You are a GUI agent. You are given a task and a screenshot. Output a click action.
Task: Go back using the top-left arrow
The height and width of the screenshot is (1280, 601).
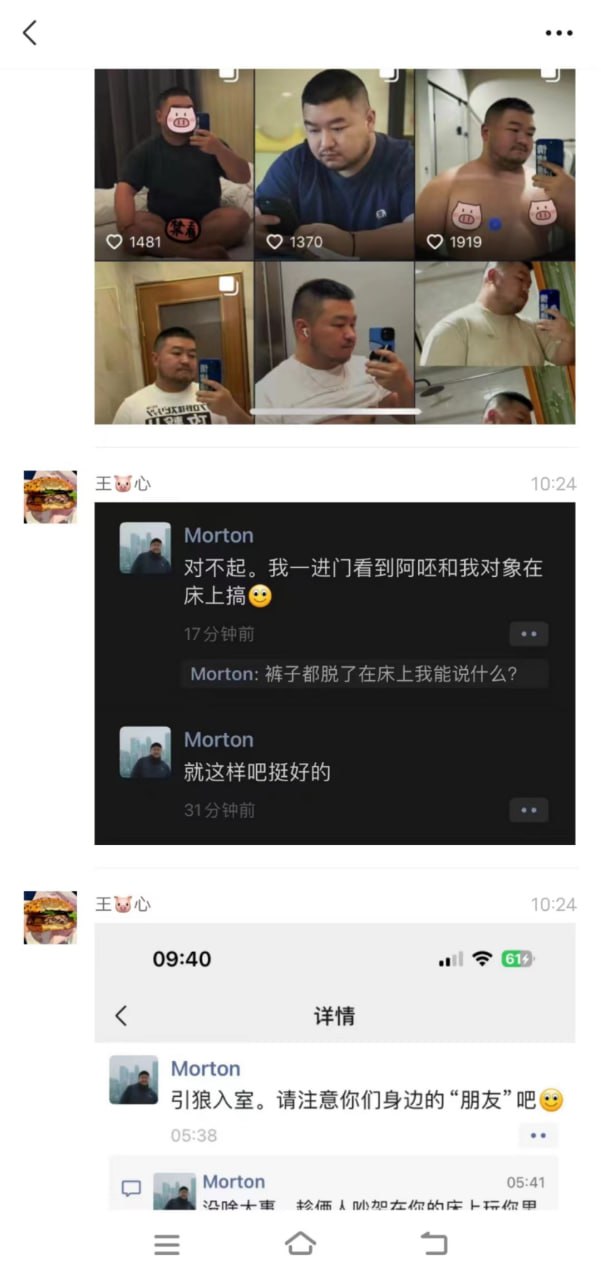(30, 33)
